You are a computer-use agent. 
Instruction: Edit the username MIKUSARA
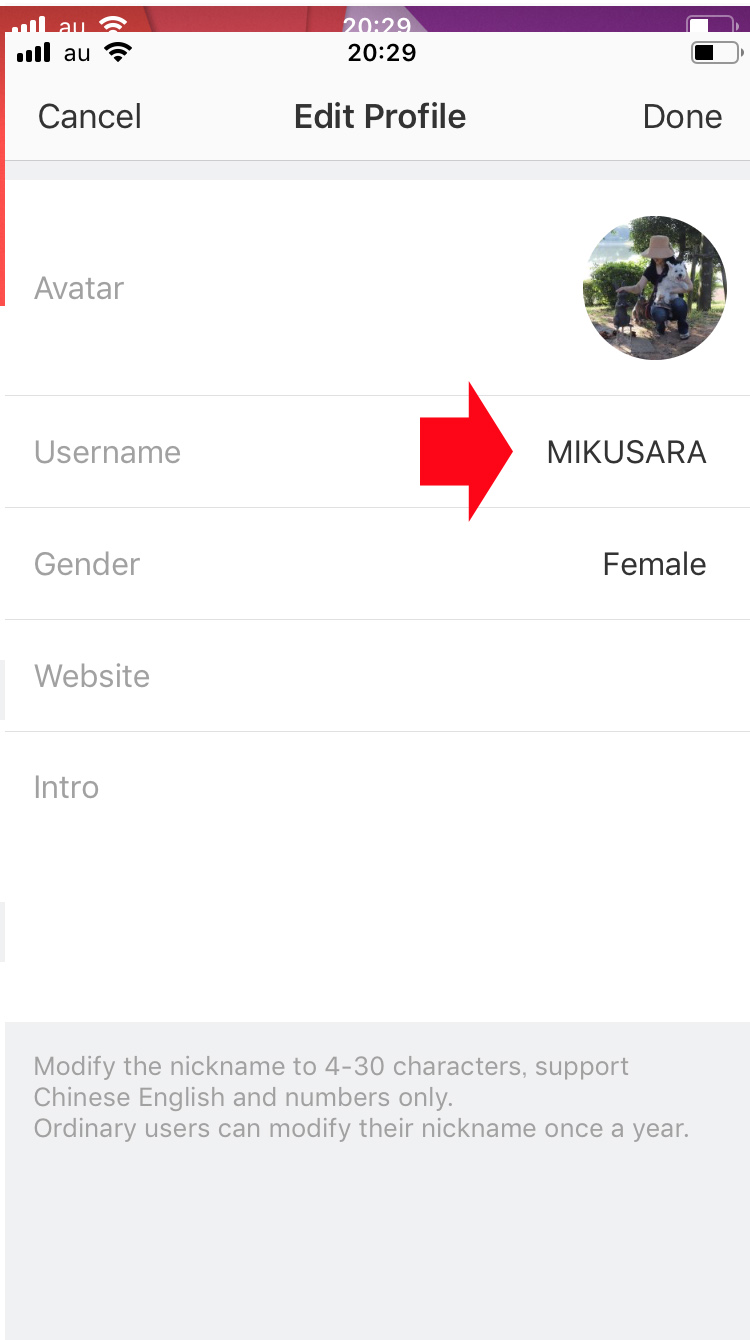pos(626,452)
